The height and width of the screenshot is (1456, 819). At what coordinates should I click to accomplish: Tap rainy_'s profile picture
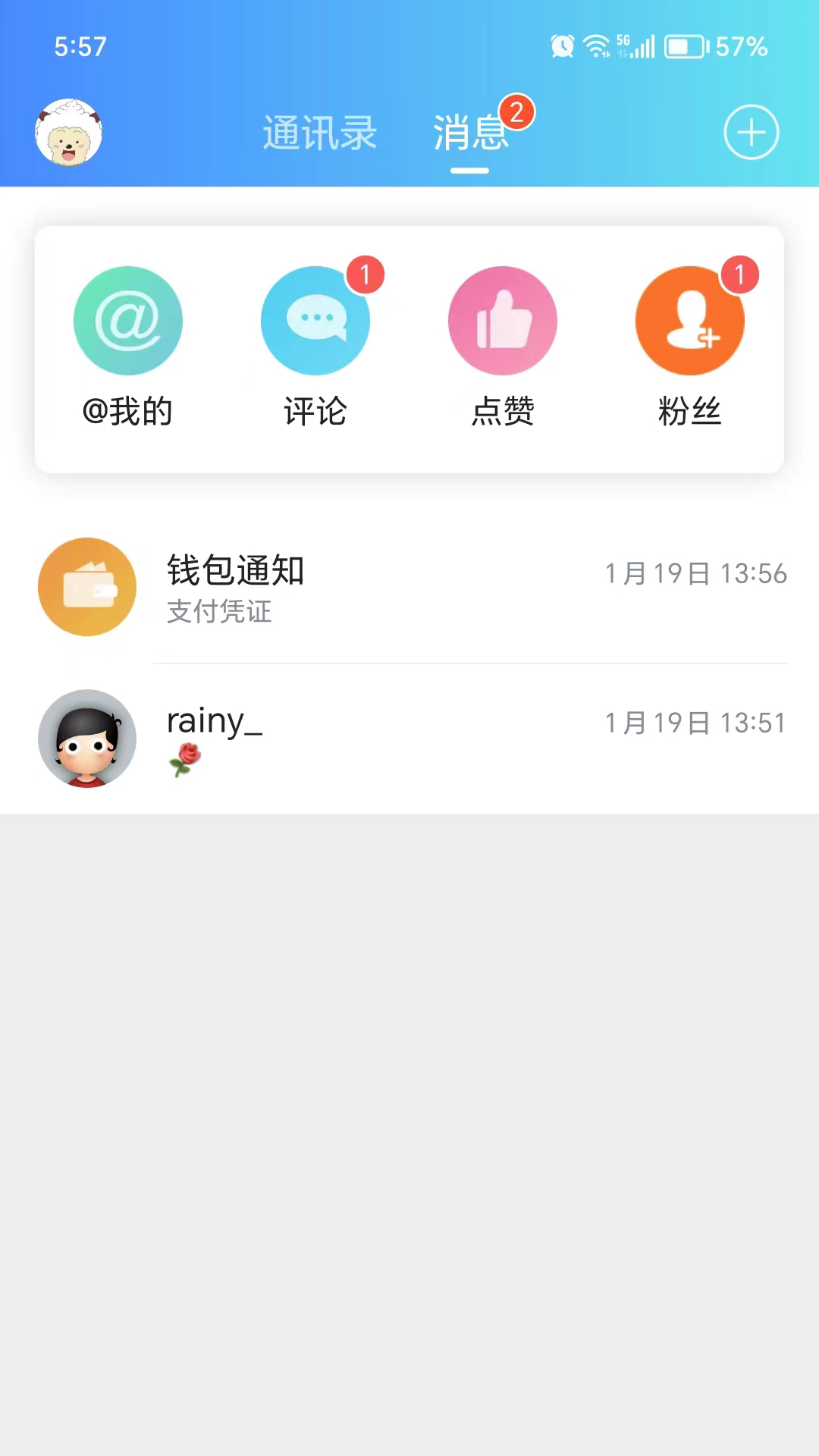coord(86,738)
